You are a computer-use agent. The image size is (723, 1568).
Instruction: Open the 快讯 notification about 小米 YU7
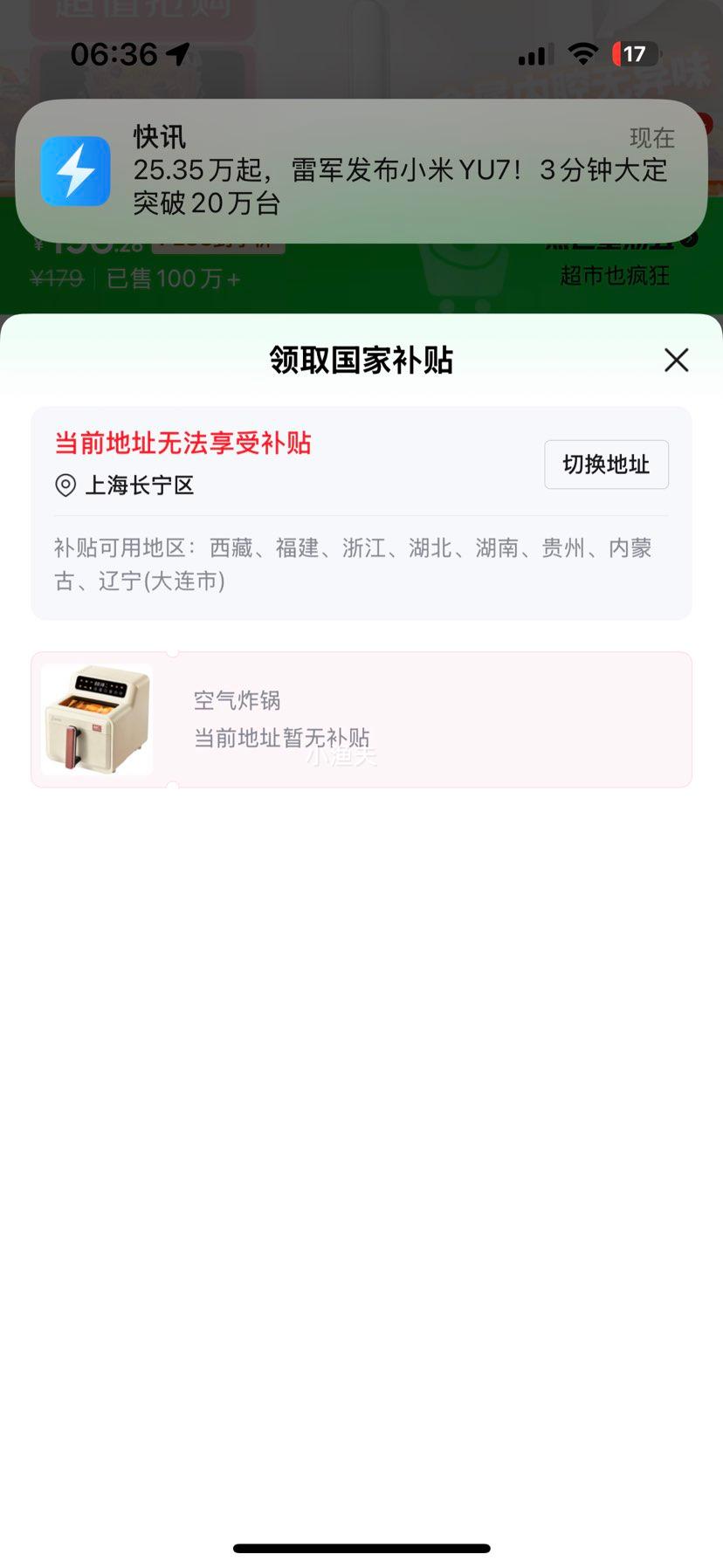(x=361, y=171)
